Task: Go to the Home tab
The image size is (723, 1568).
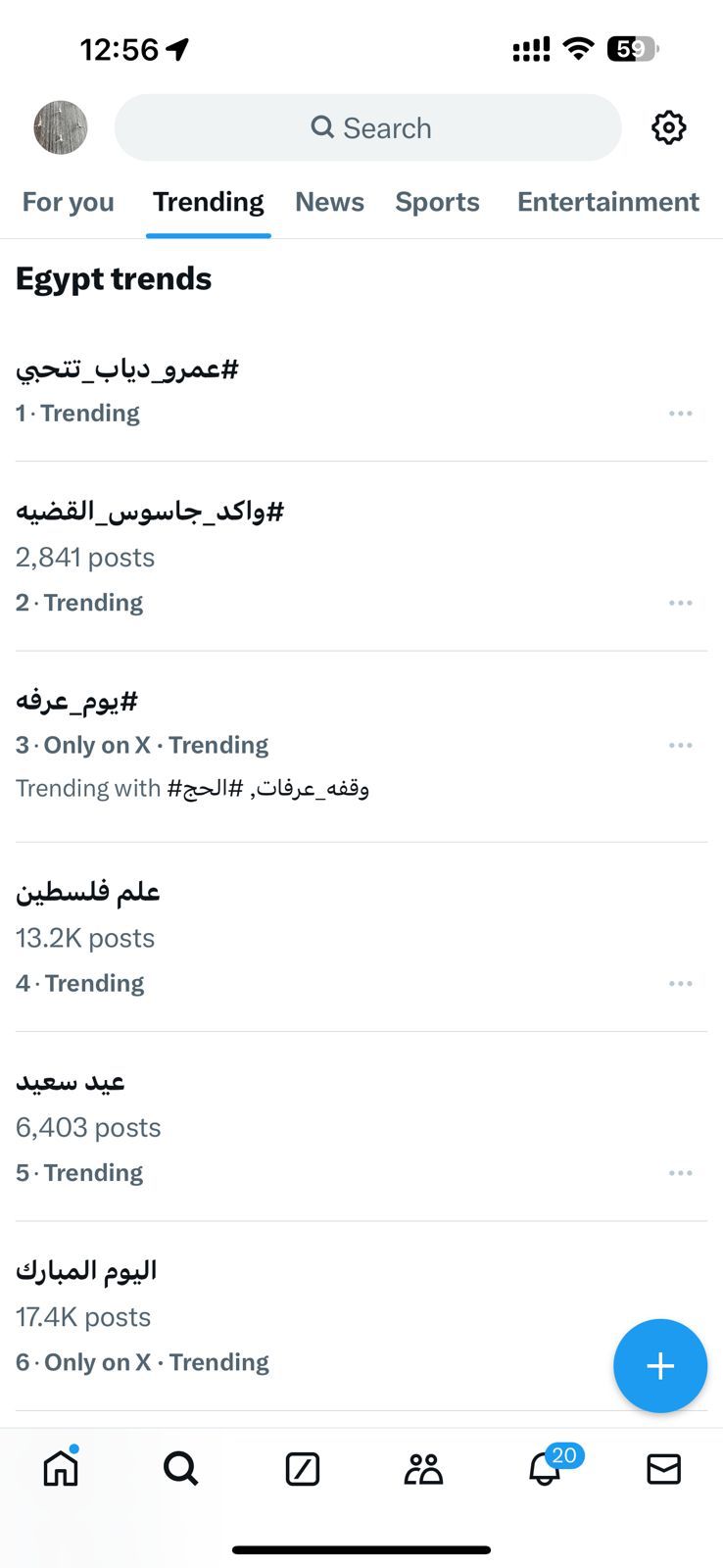Action: pyautogui.click(x=61, y=1468)
